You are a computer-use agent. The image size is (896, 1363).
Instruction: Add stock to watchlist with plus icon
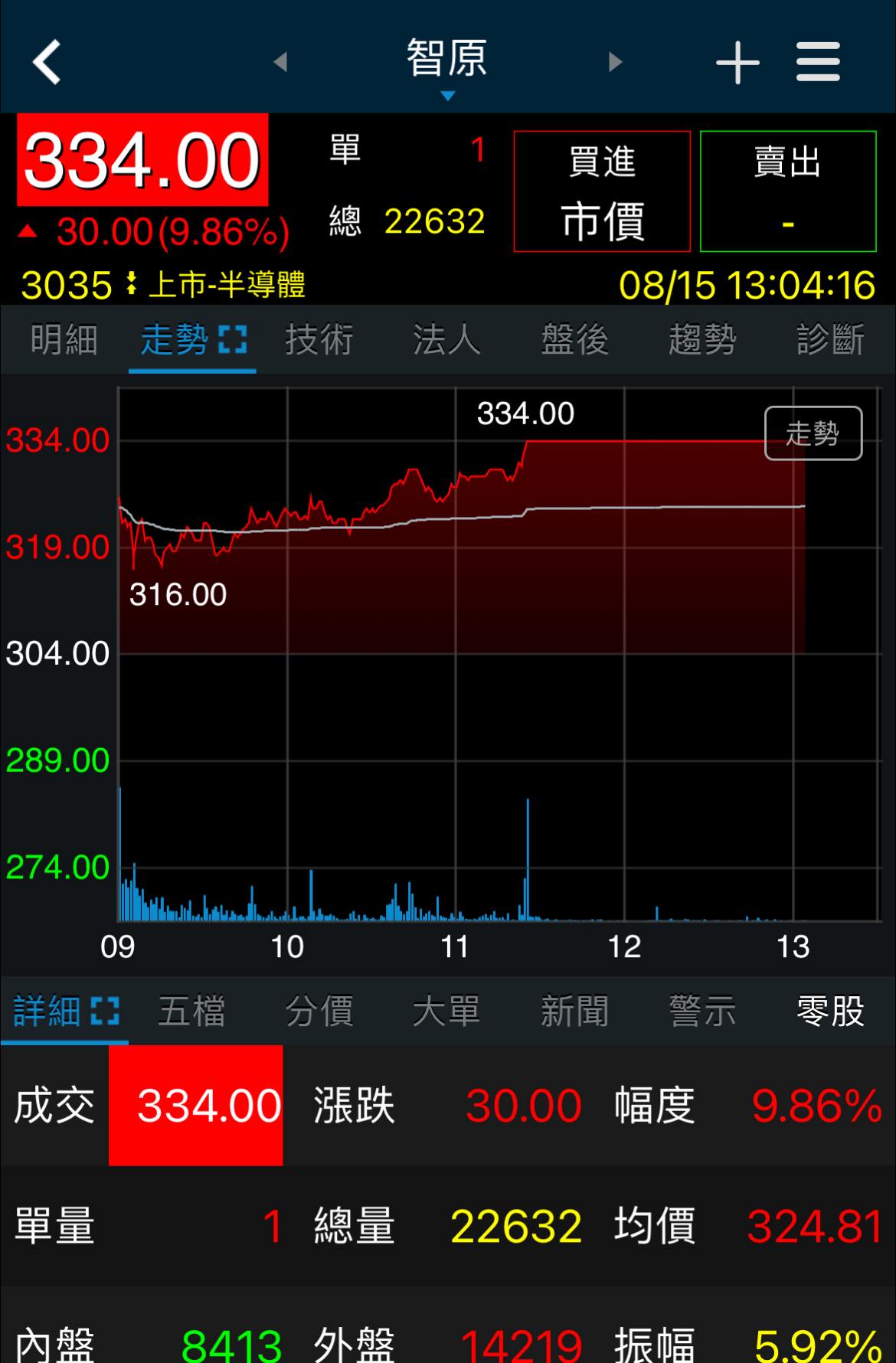click(737, 62)
